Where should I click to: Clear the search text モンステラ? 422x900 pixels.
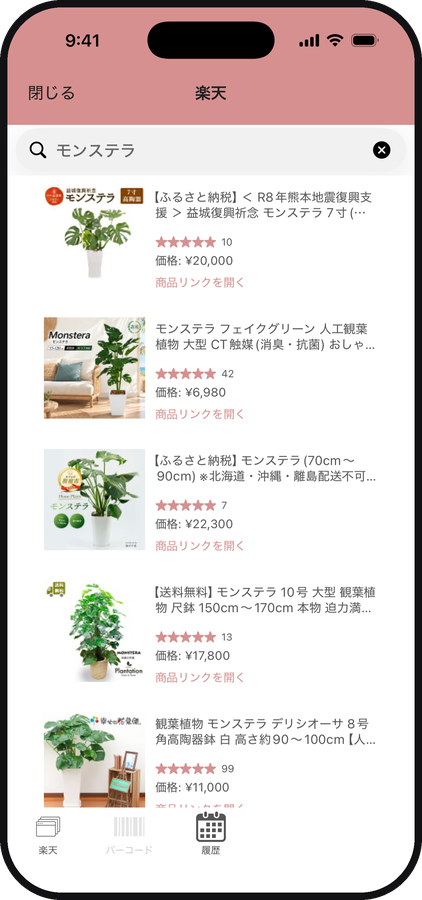pyautogui.click(x=381, y=150)
